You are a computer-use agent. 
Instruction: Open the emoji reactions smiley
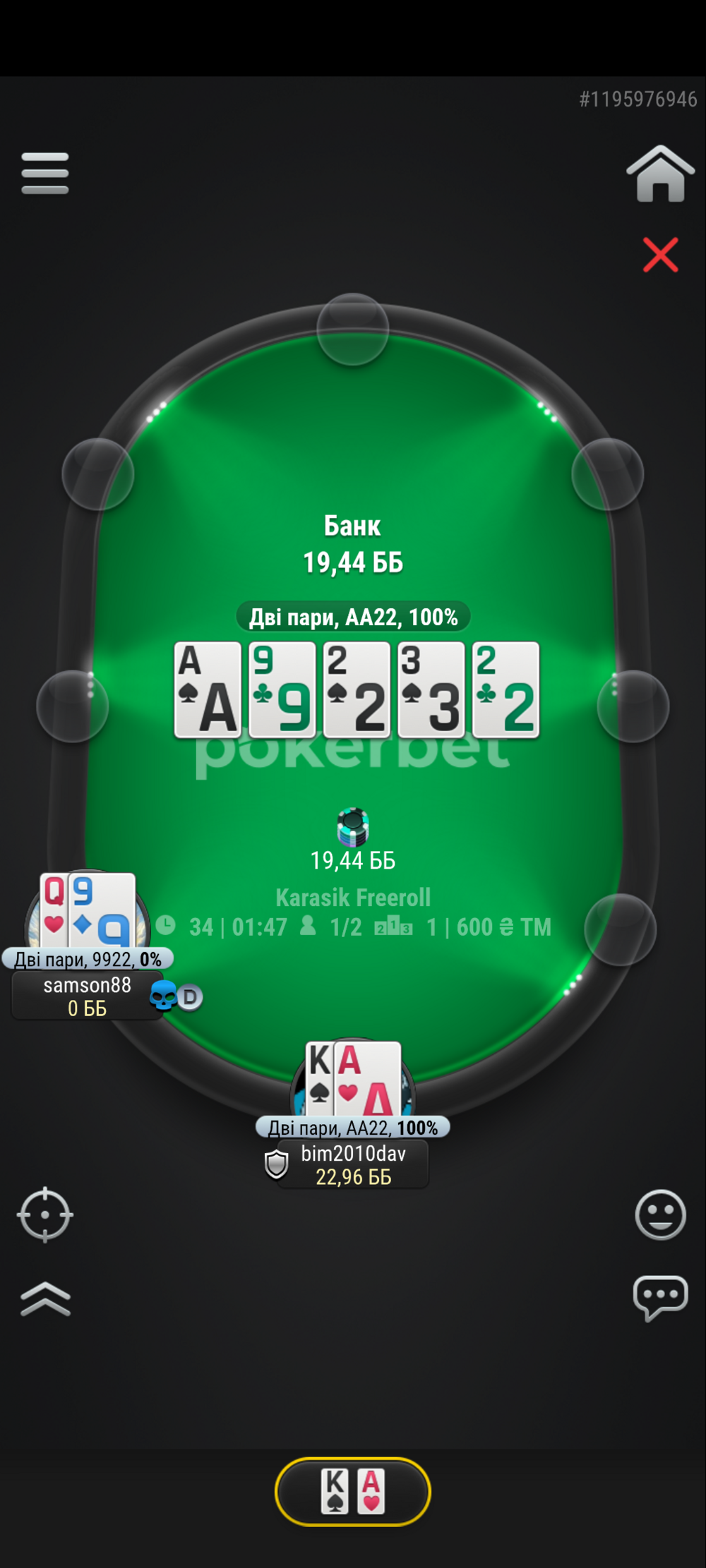coord(660,1214)
